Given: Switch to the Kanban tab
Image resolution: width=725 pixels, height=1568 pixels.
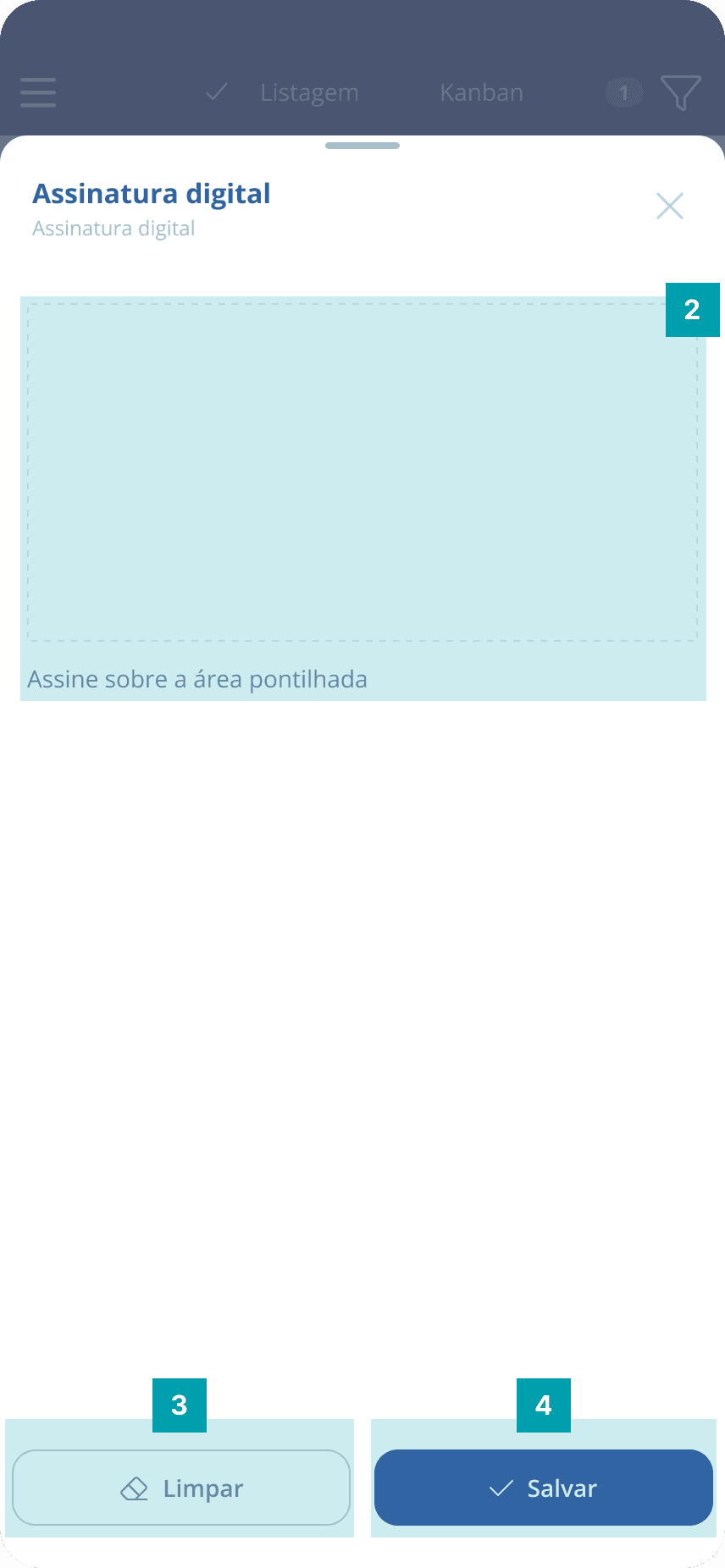Looking at the screenshot, I should (481, 93).
